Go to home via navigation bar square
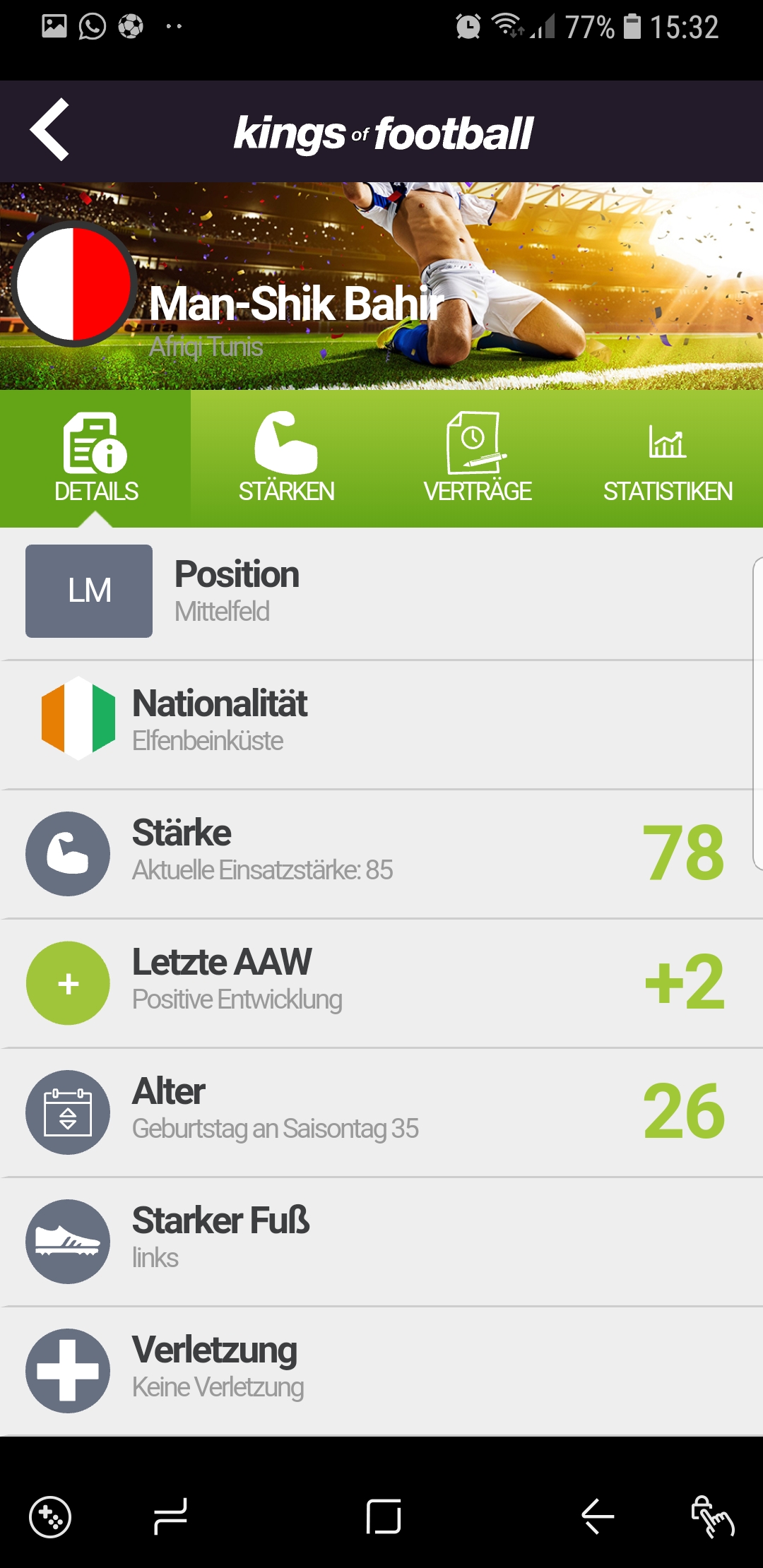Screen dimensions: 763x1568 pos(384,1516)
